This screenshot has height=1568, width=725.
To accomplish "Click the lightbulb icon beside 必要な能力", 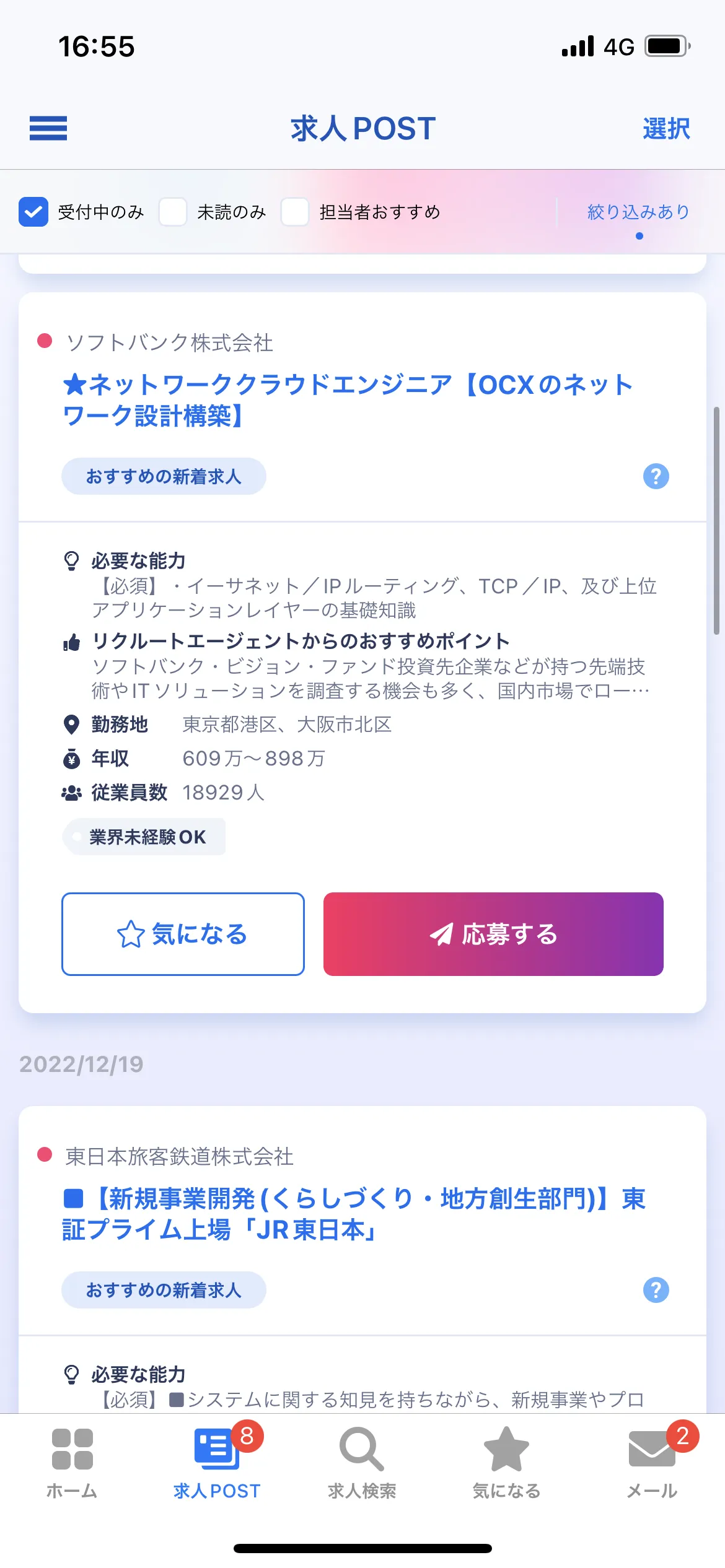I will coord(72,560).
